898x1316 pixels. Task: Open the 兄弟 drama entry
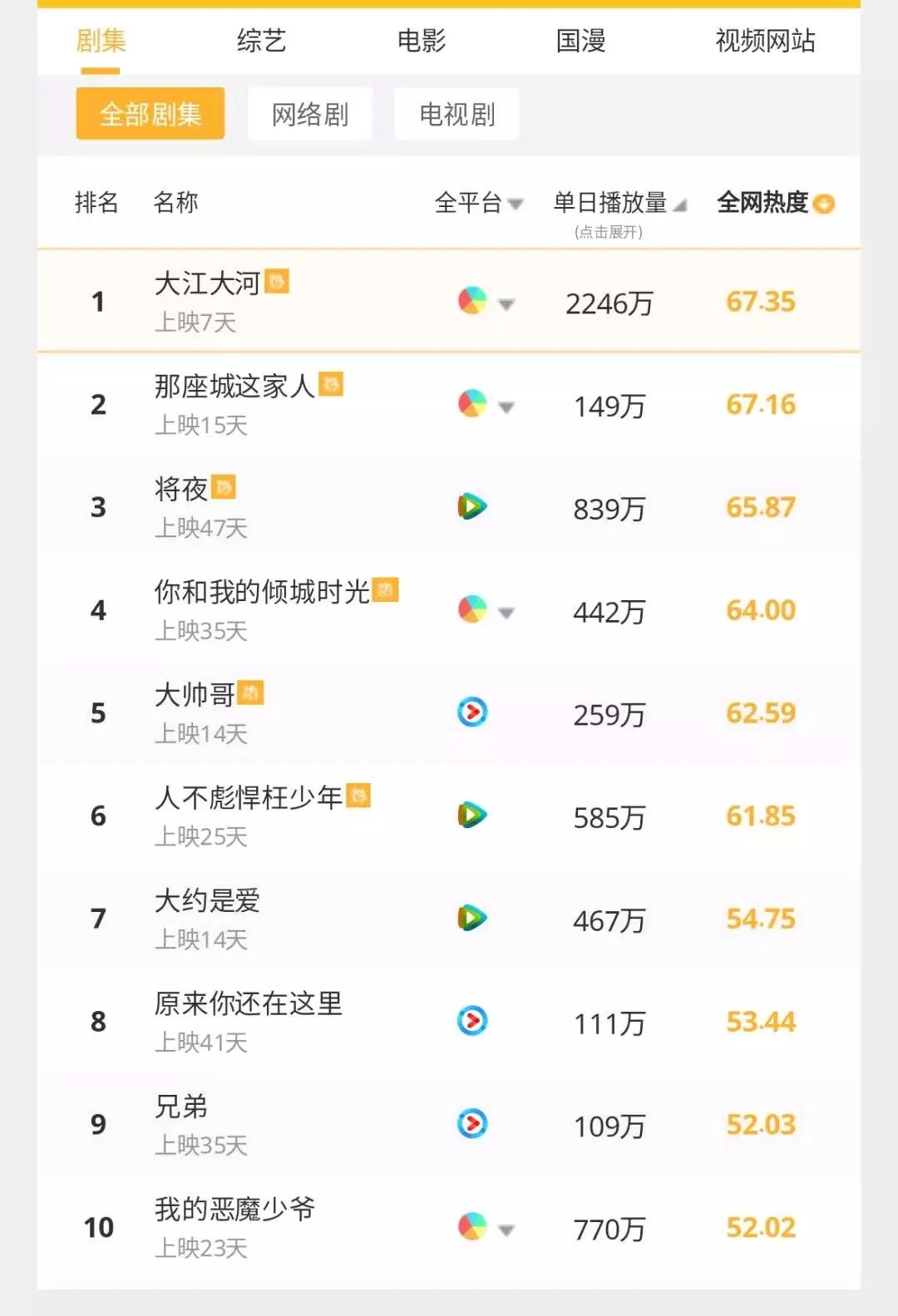coord(181,1107)
